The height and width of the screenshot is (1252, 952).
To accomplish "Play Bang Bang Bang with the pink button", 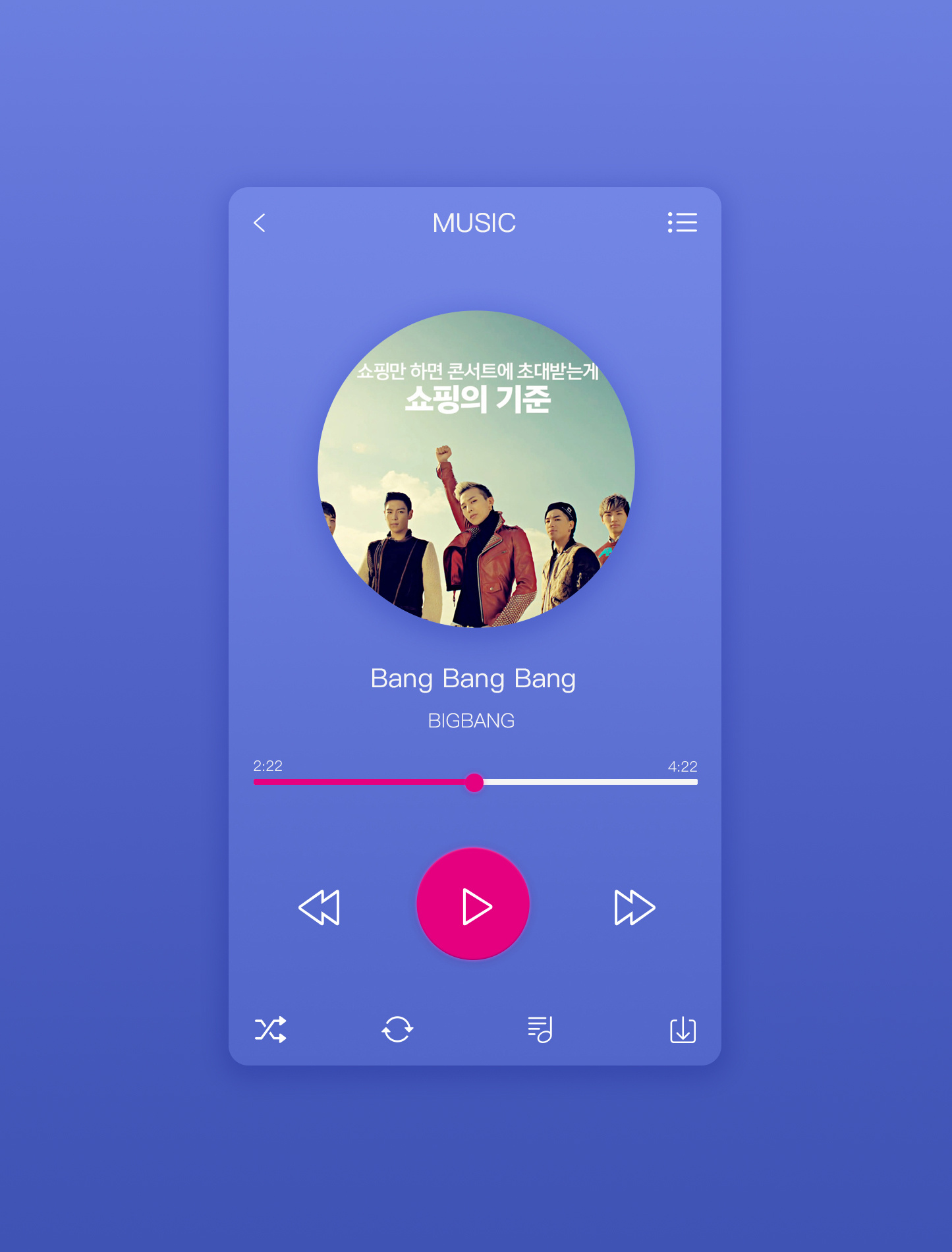I will point(473,904).
